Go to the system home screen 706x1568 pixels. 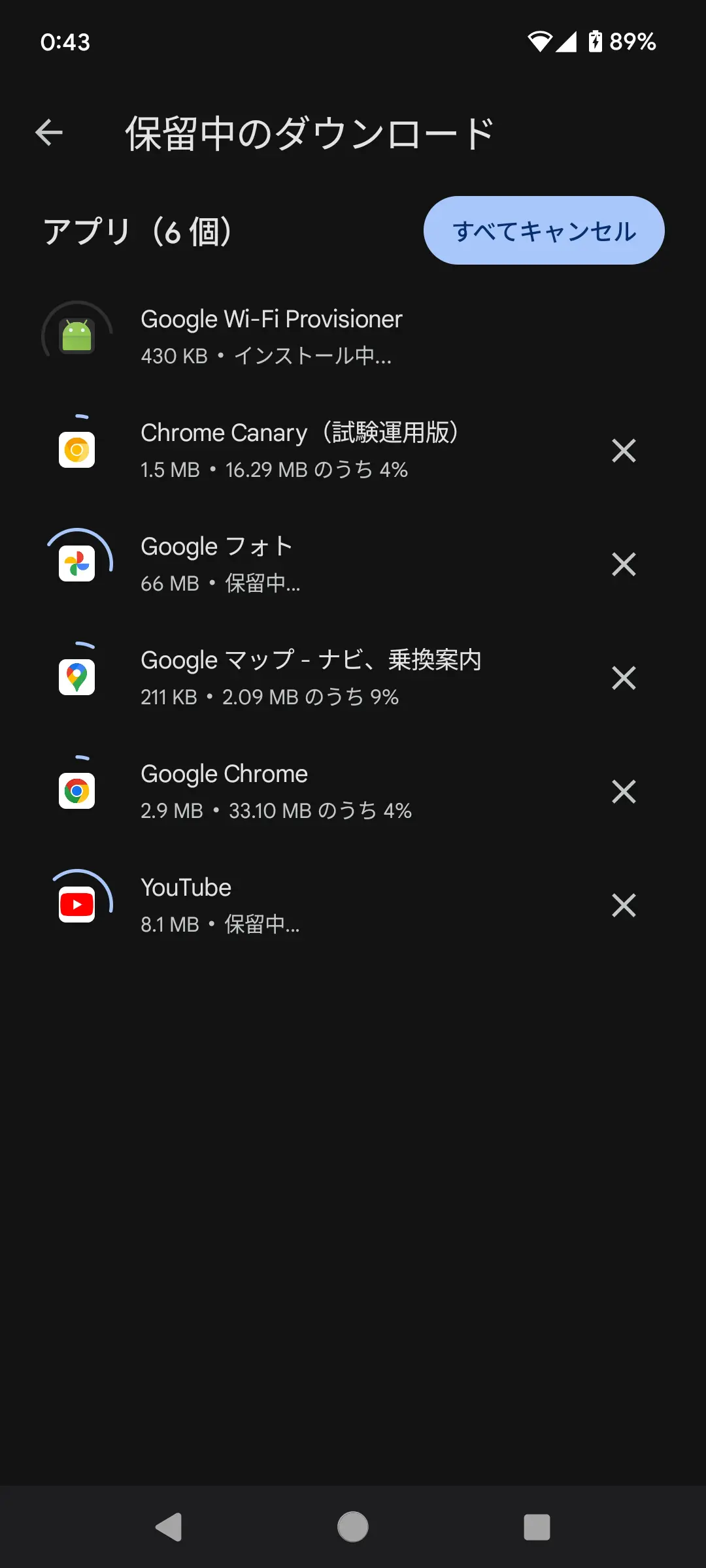pos(353,1527)
